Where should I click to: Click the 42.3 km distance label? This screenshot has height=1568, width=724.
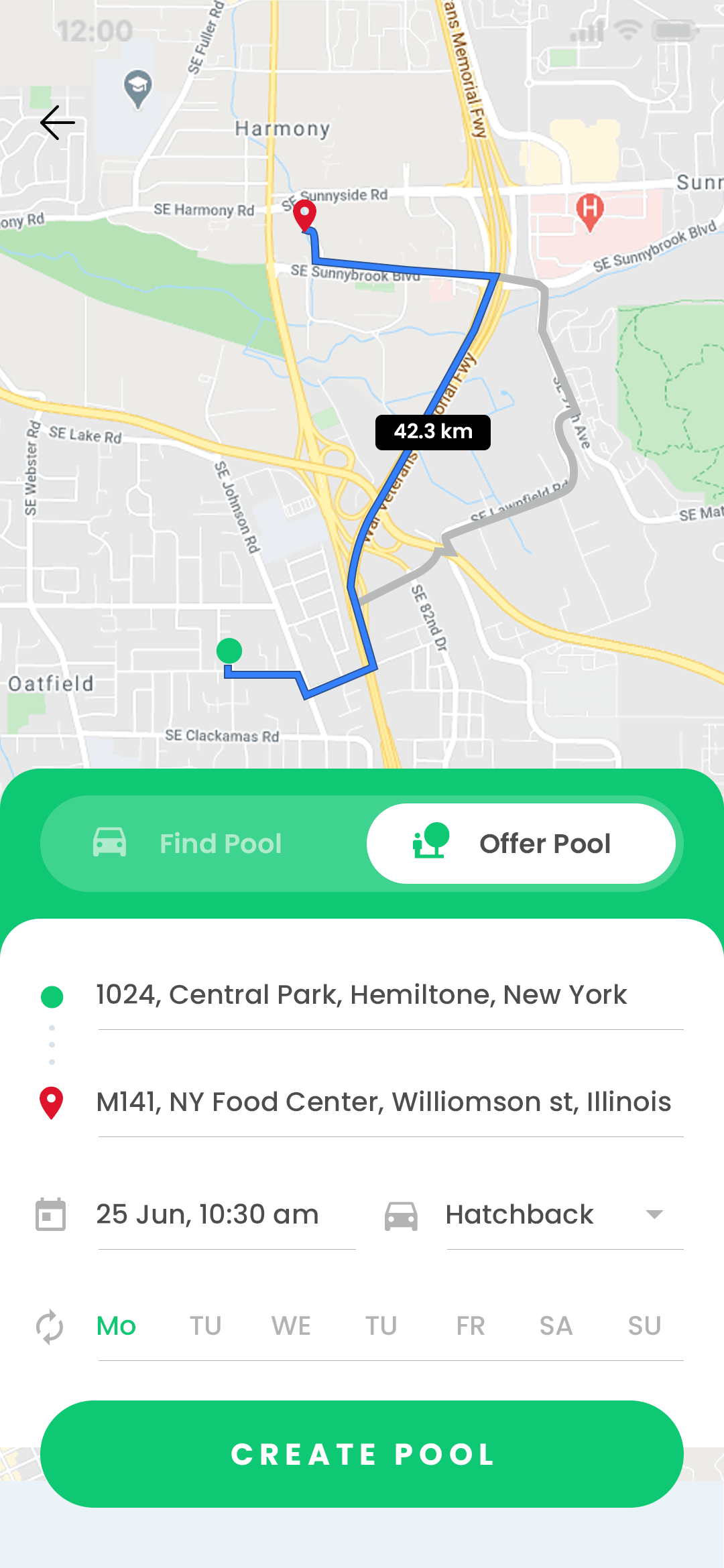pyautogui.click(x=433, y=431)
